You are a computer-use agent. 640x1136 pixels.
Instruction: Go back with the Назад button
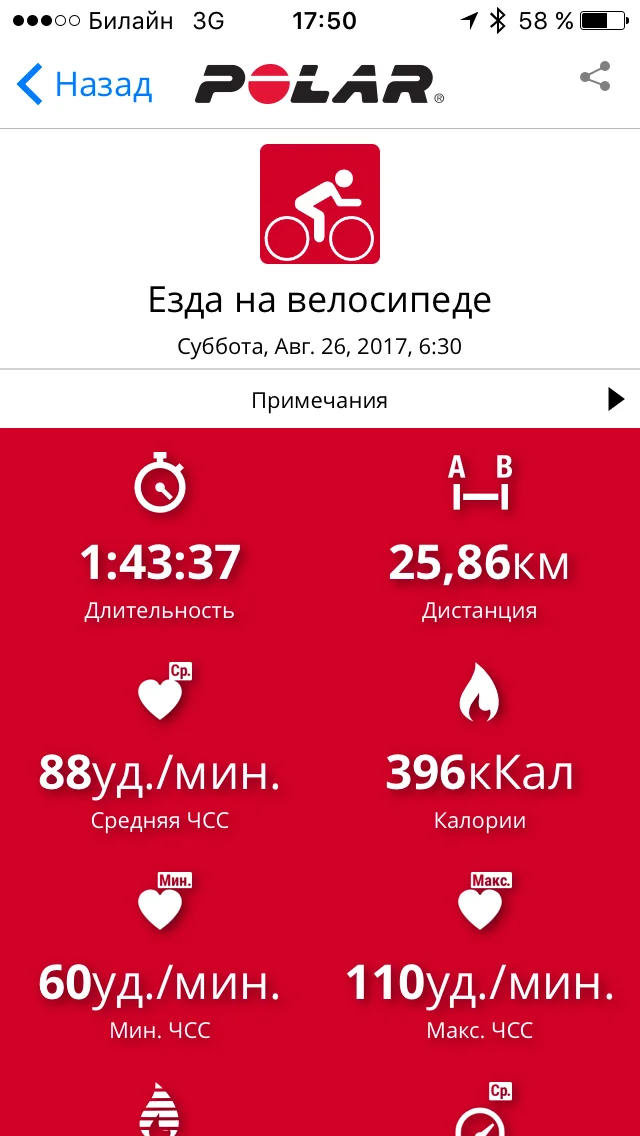click(x=85, y=85)
